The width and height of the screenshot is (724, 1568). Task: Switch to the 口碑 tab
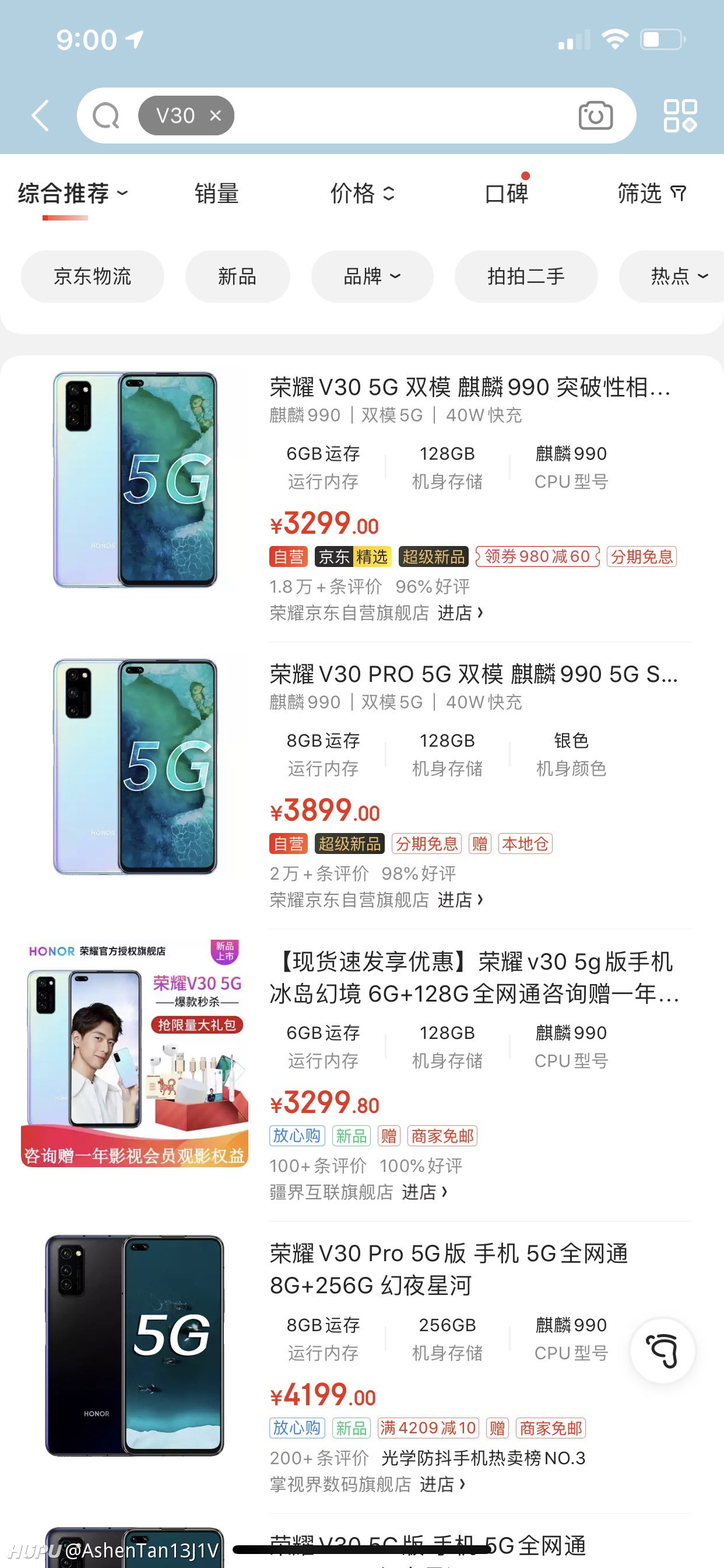click(506, 194)
